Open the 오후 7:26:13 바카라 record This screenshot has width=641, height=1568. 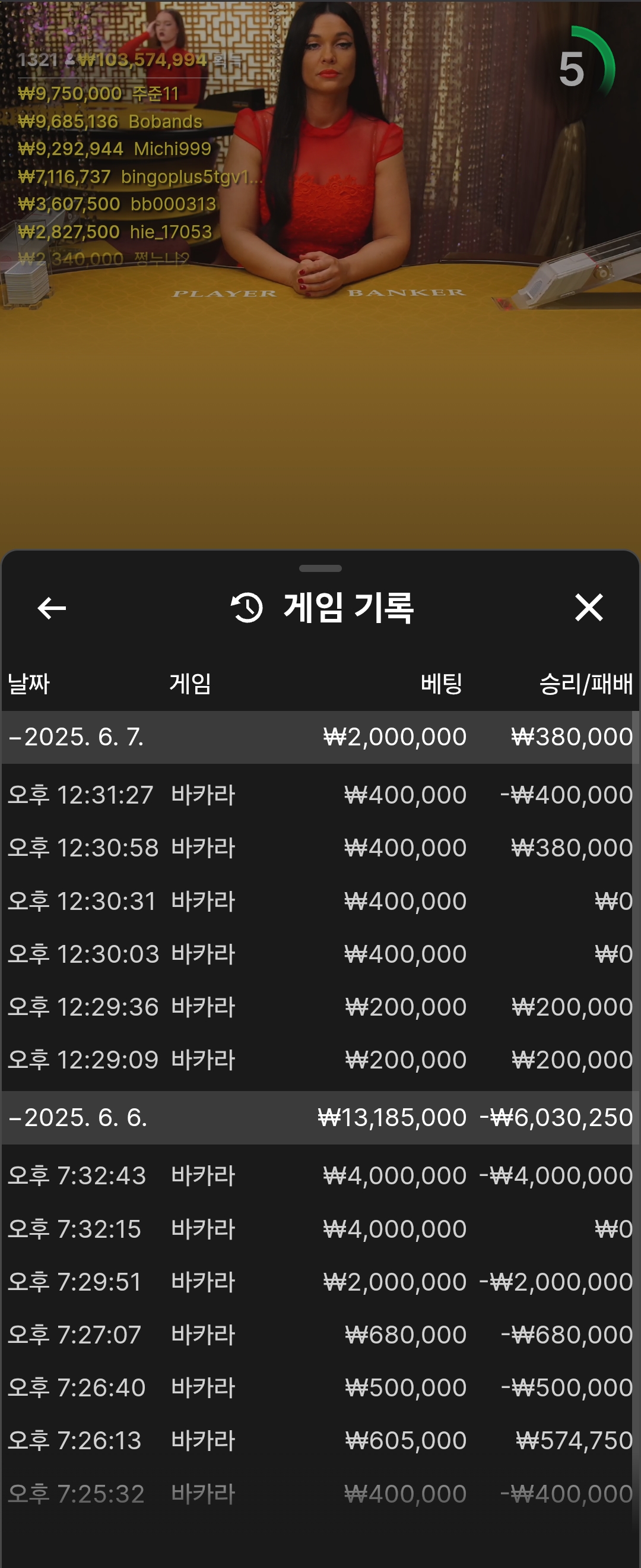(320, 1441)
